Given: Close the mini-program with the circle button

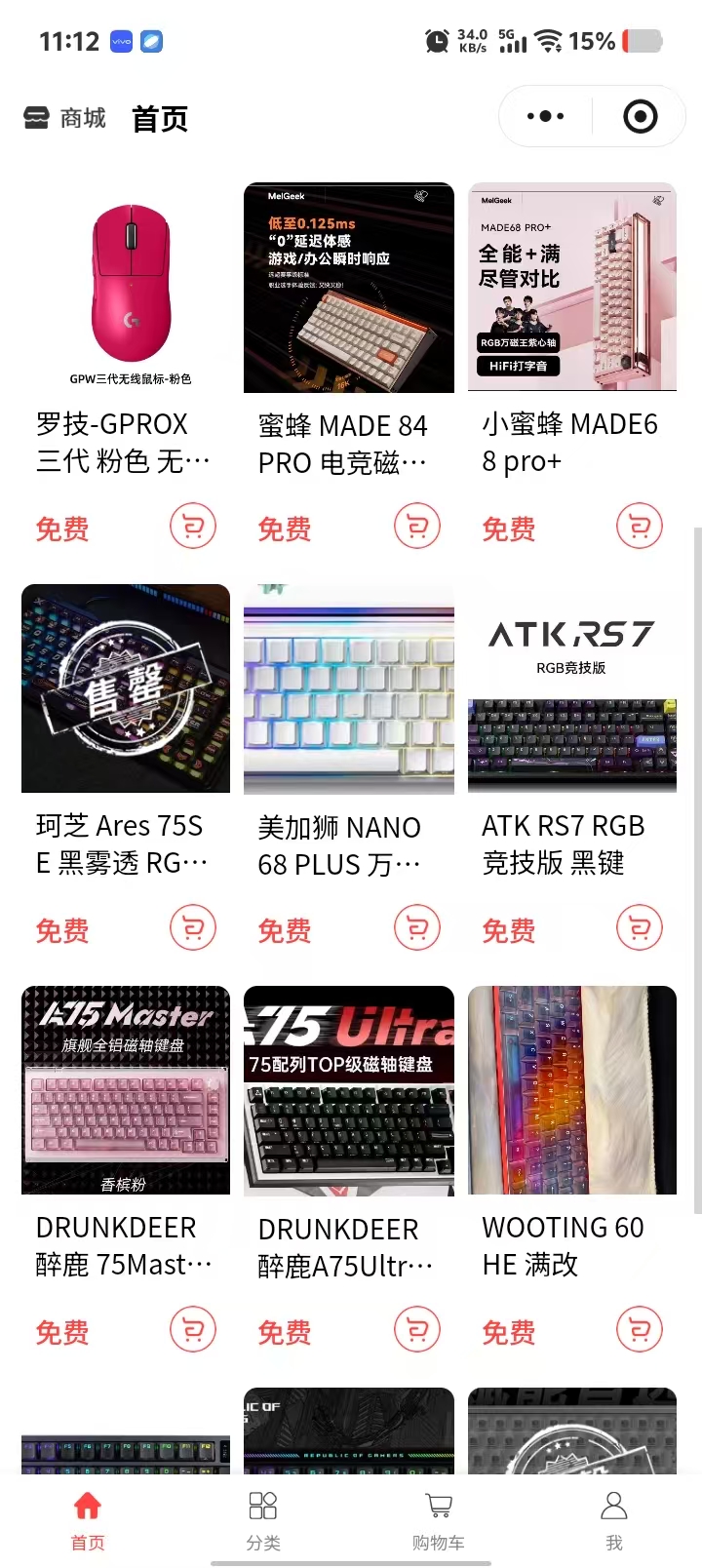Looking at the screenshot, I should [640, 117].
